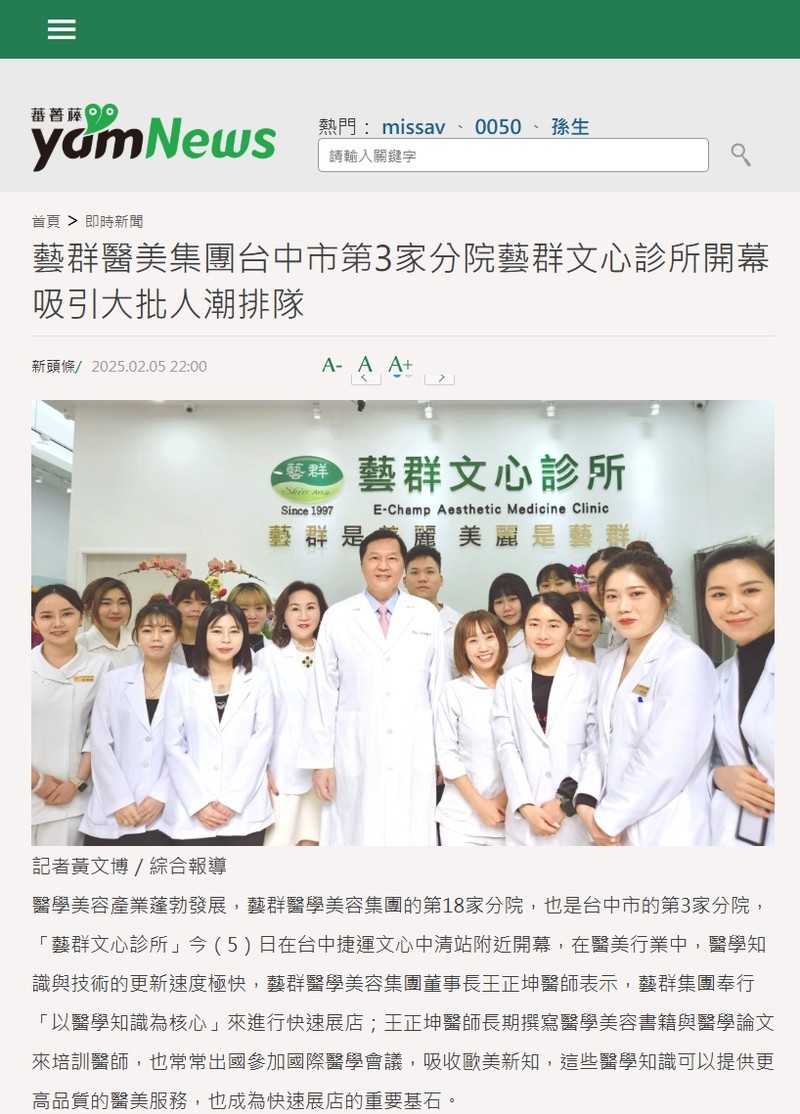Show next image with right arrow
The height and width of the screenshot is (1114, 800).
(x=440, y=379)
